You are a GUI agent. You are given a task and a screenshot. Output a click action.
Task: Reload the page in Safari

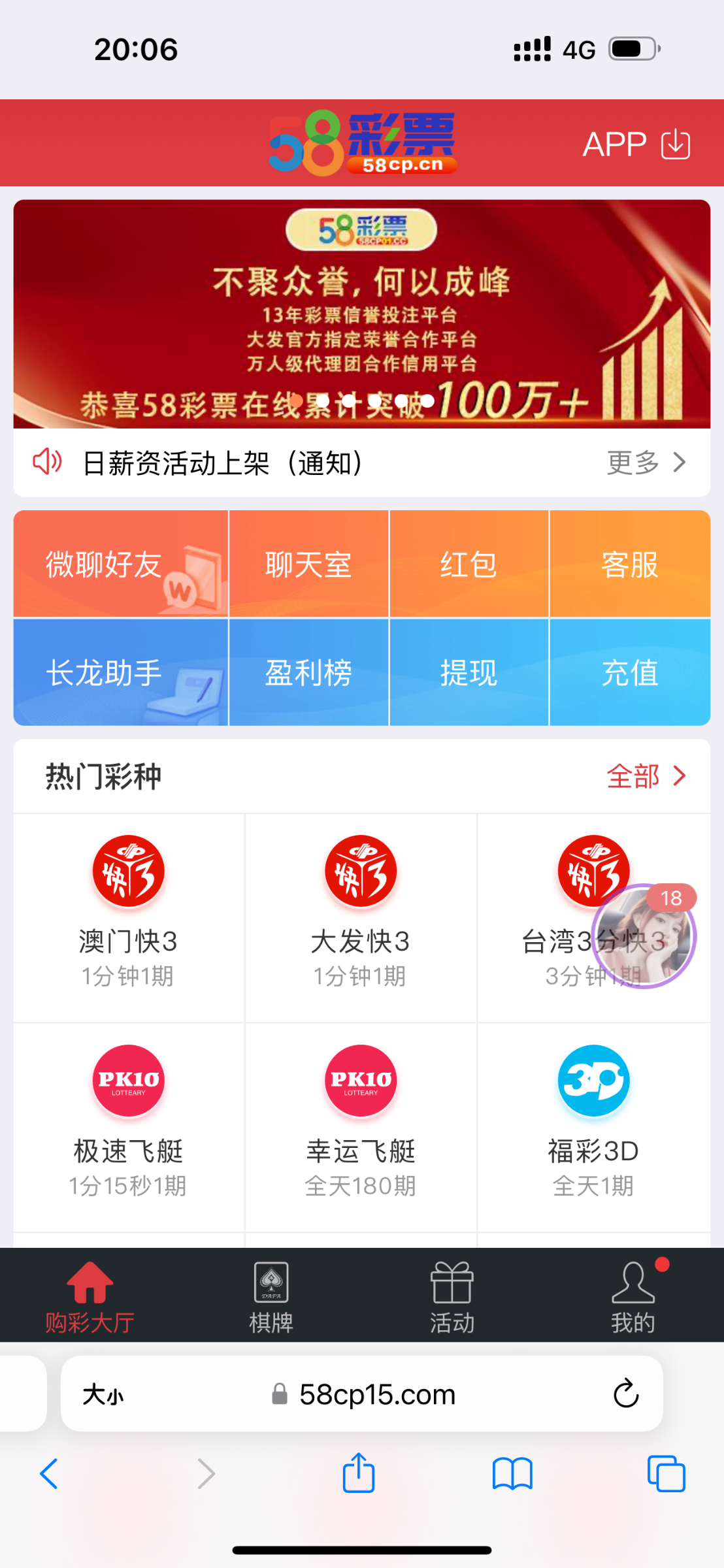coord(625,1394)
